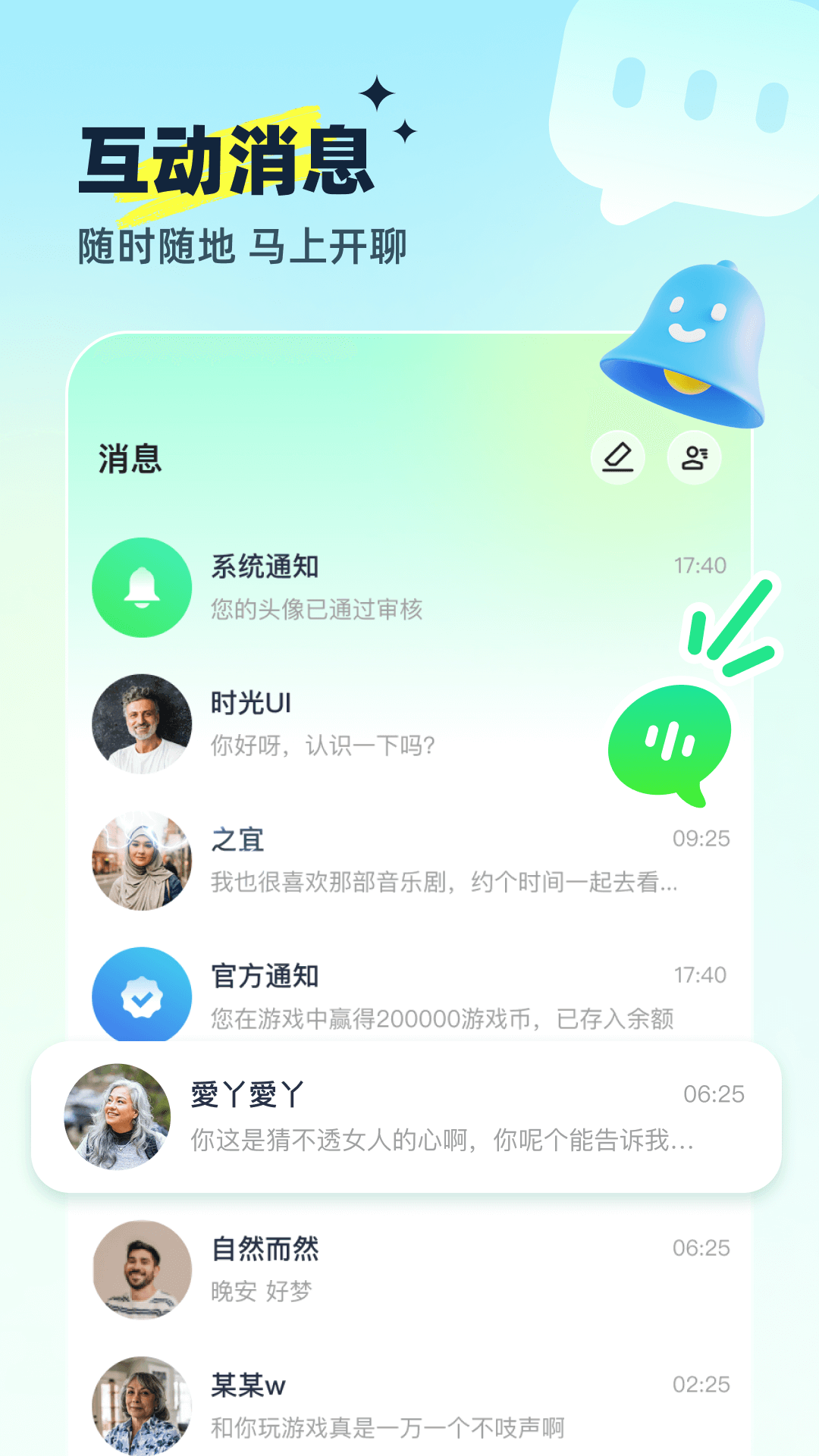Click the green bell system notification icon
Screen dimensions: 819x1456
tap(140, 588)
